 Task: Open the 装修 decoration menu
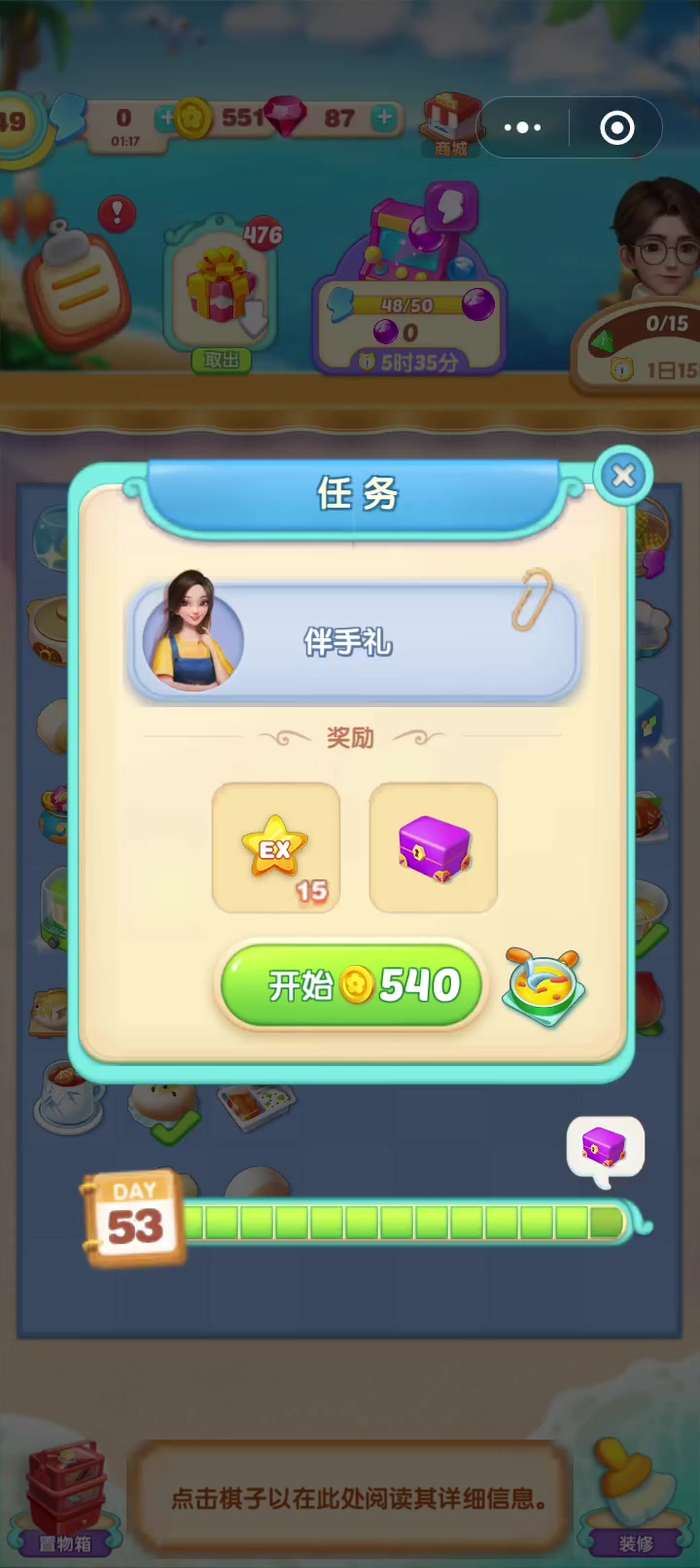[635, 1499]
